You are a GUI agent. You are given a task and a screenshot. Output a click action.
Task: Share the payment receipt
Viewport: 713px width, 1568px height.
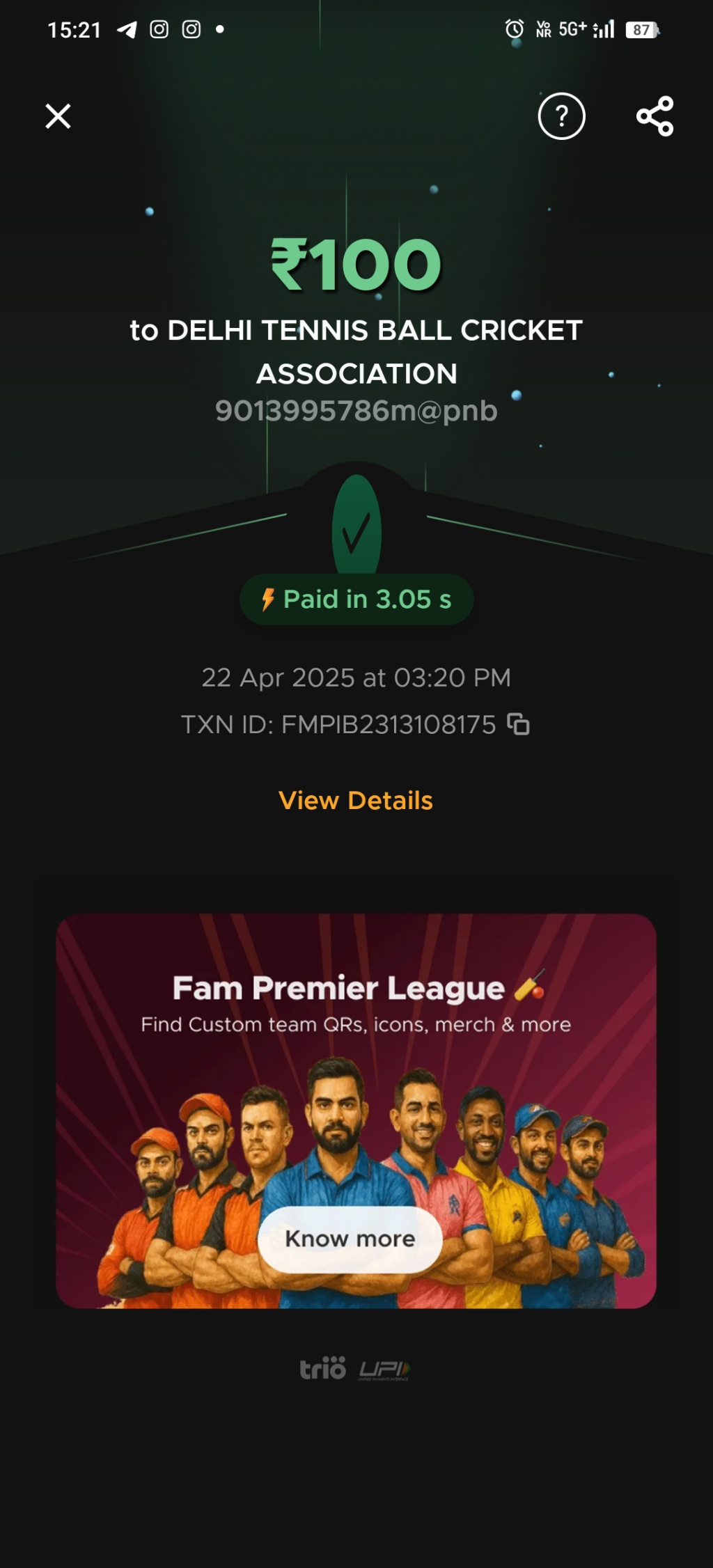[x=655, y=116]
